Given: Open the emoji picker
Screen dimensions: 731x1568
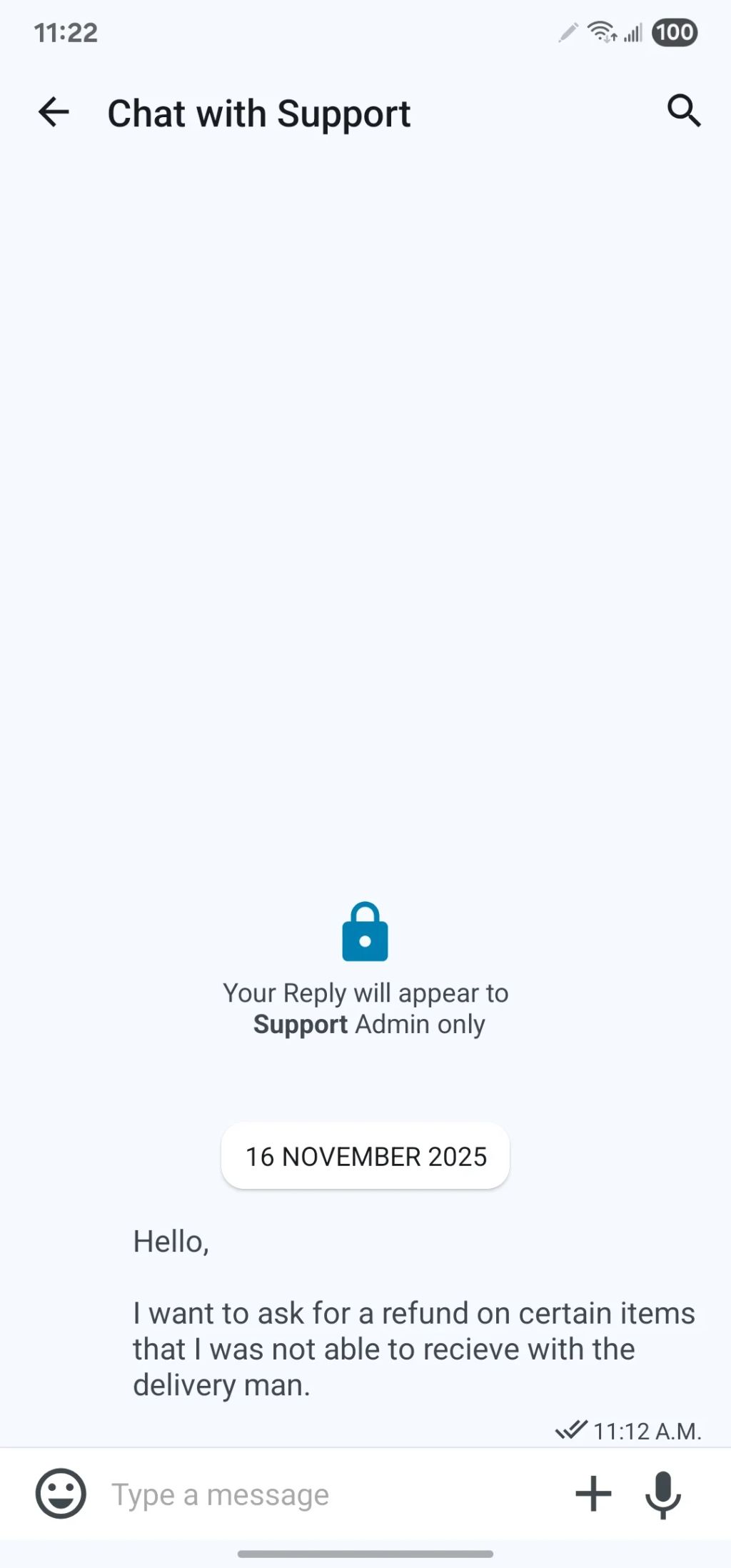Looking at the screenshot, I should (61, 1493).
